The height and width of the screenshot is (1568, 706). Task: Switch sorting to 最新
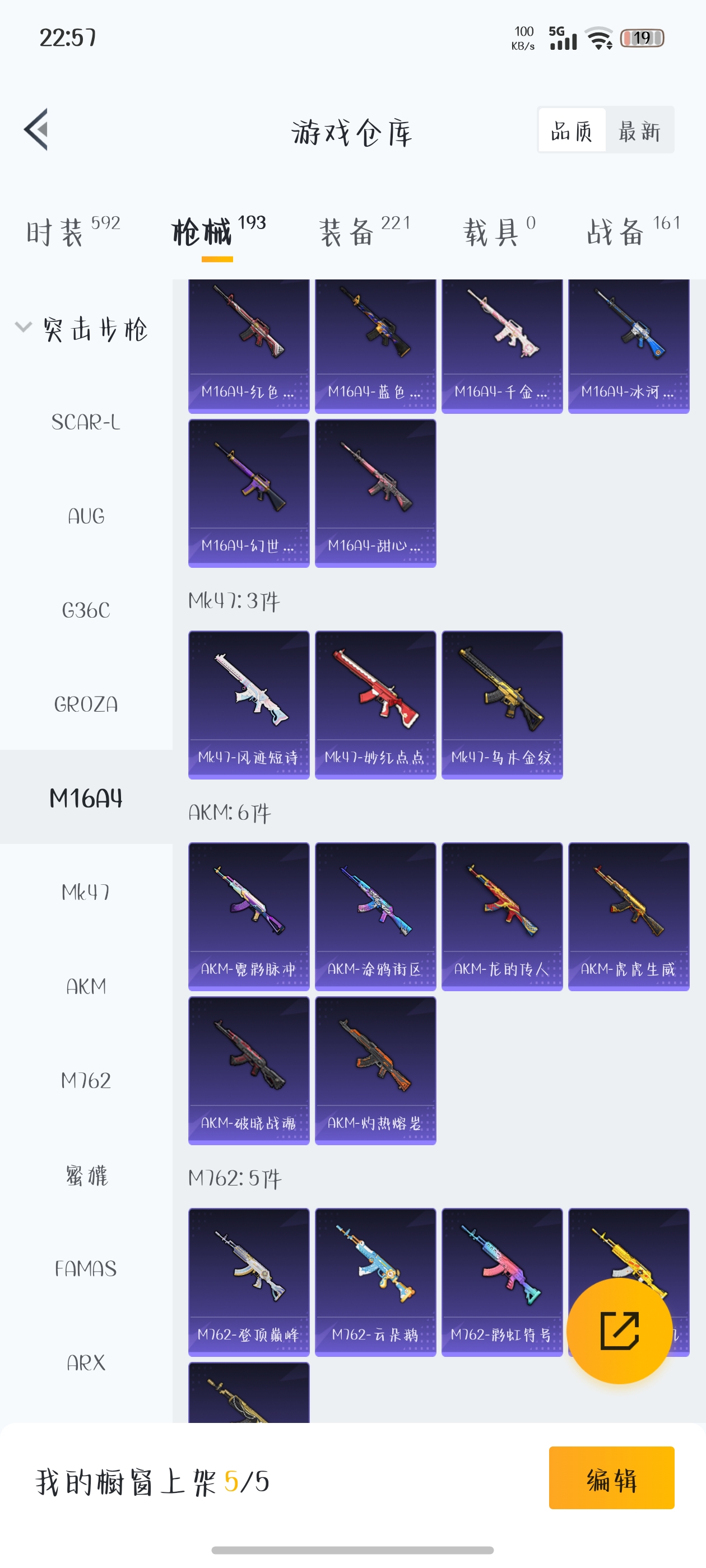[x=639, y=130]
